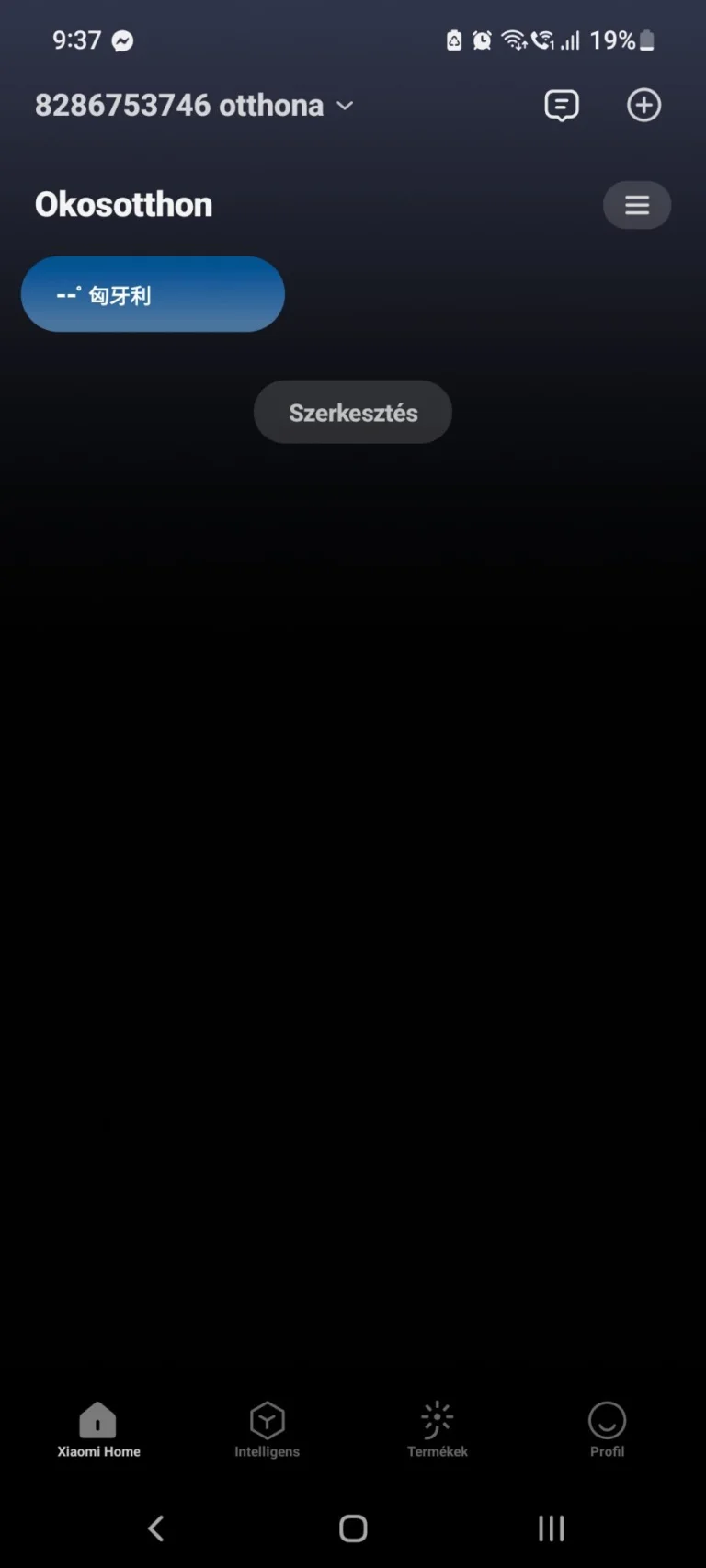
Task: Open recent apps from navigation bar
Action: click(551, 1528)
